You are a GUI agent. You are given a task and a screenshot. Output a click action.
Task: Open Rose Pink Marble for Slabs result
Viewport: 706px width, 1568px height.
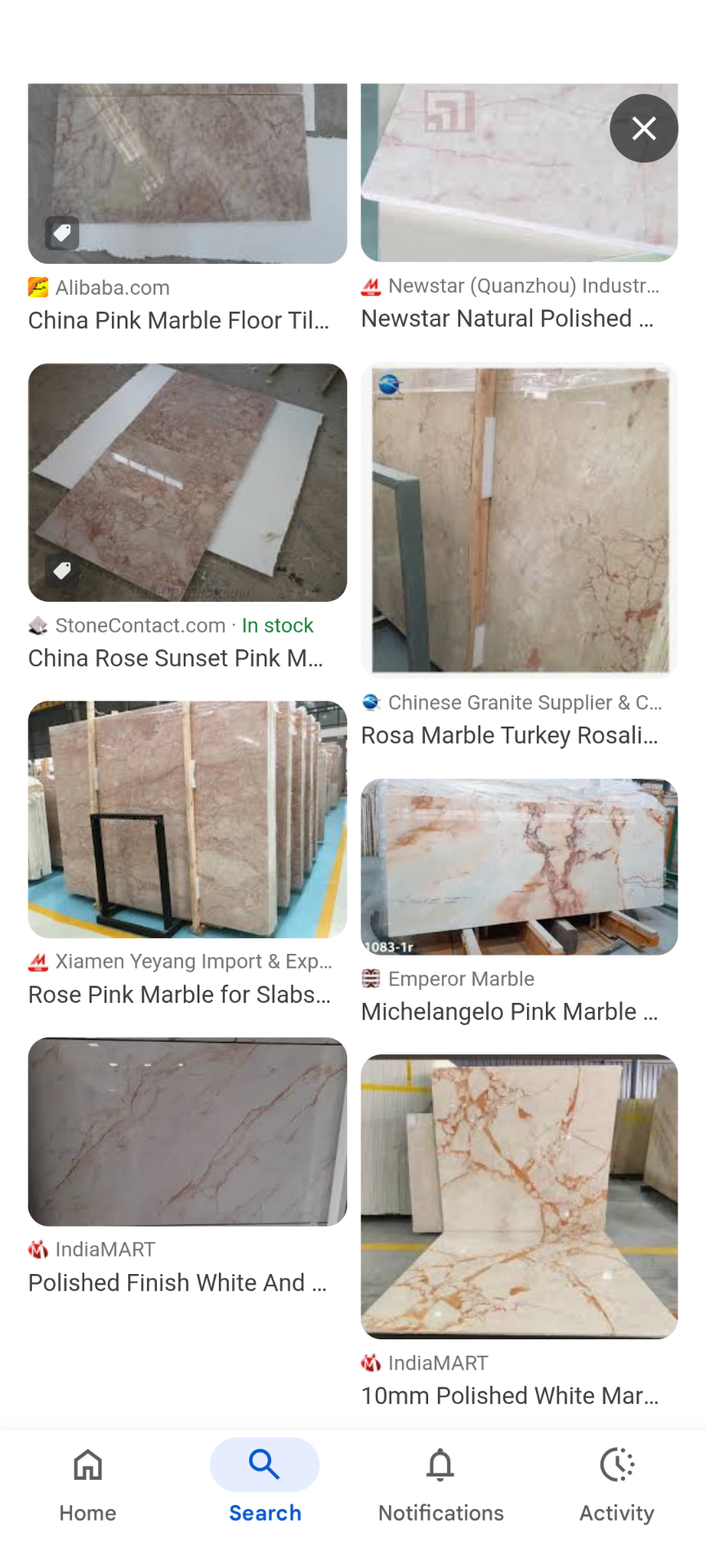tap(187, 819)
